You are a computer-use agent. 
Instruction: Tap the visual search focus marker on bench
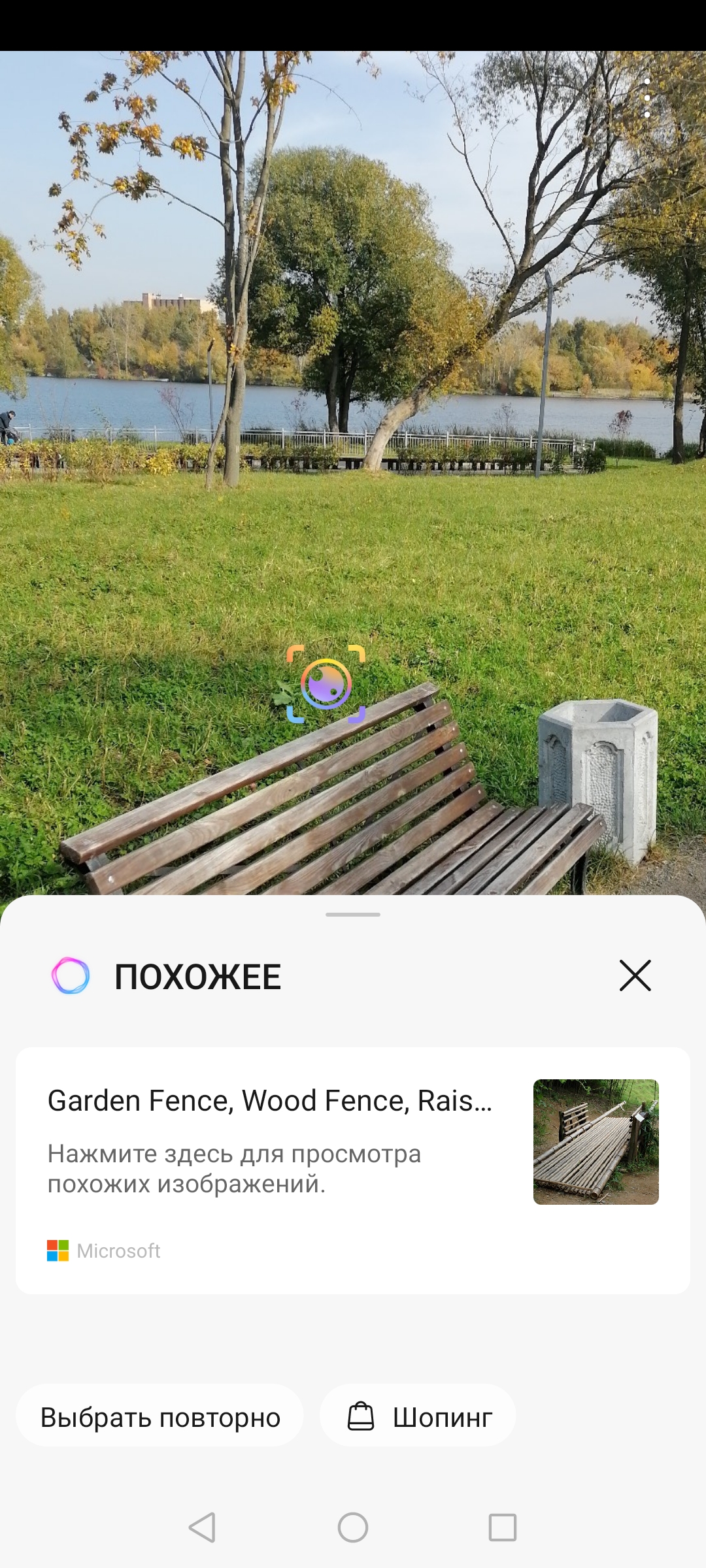(326, 684)
